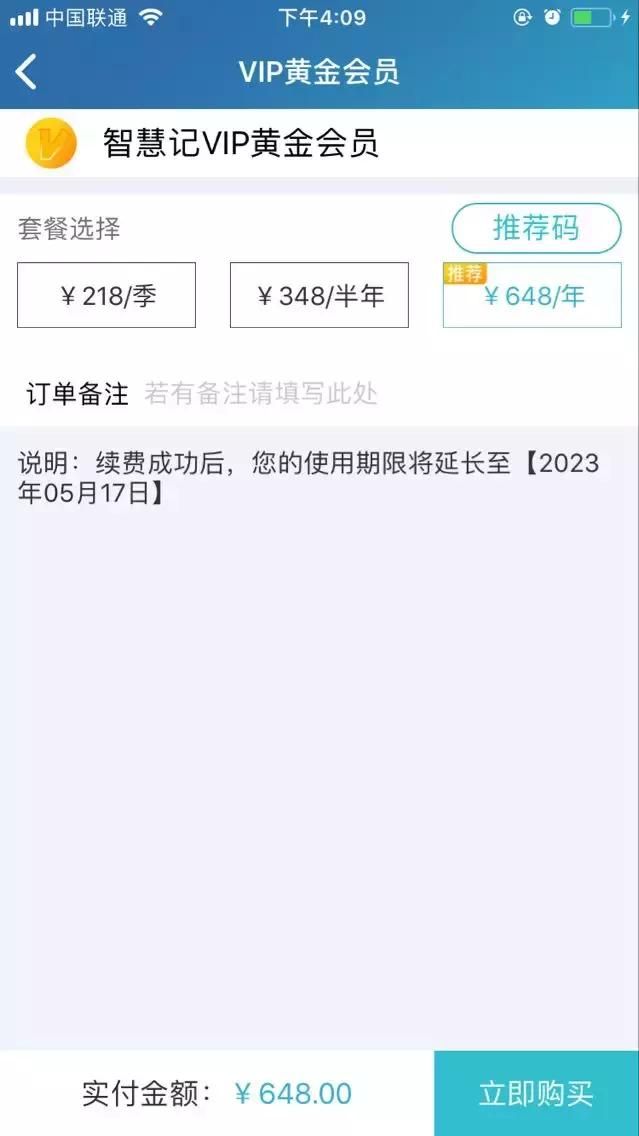Select the ¥218/季 quarterly plan
Viewport: 639px width, 1136px height.
[x=106, y=295]
